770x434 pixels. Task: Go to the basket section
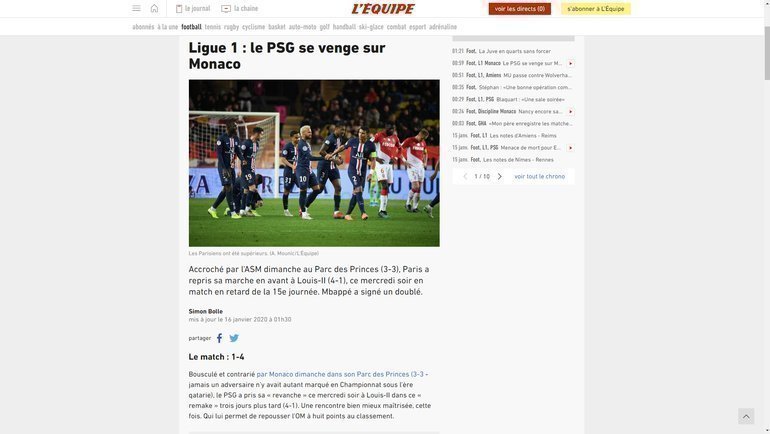click(277, 27)
